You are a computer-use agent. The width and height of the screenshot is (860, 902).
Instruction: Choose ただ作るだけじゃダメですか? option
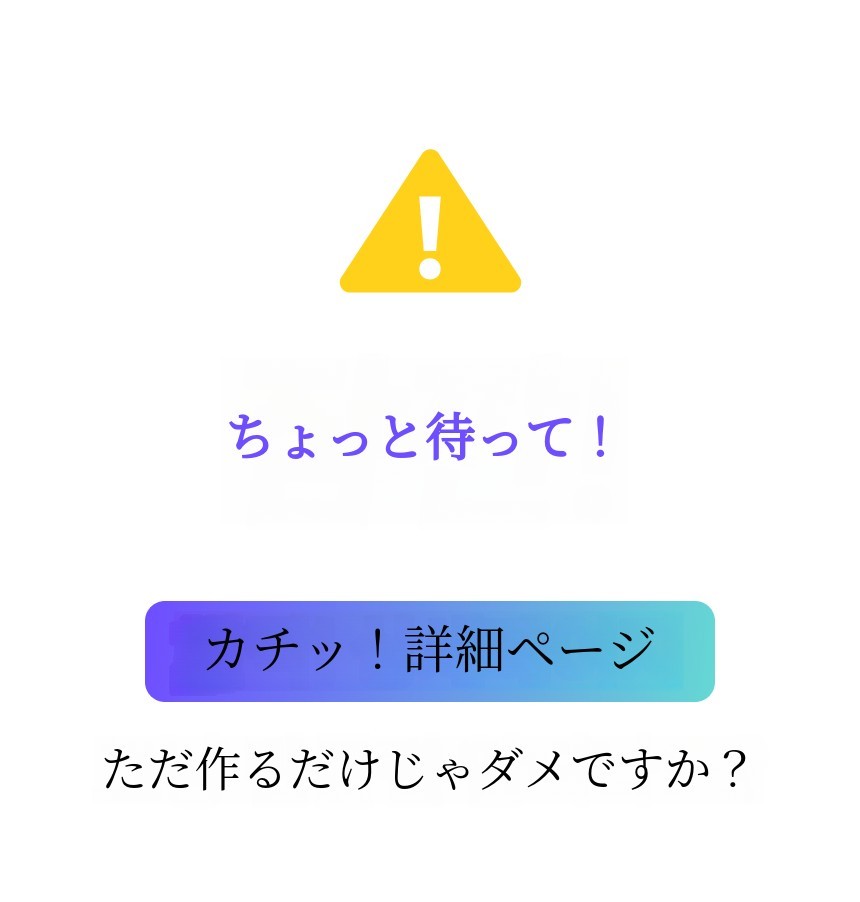point(425,769)
